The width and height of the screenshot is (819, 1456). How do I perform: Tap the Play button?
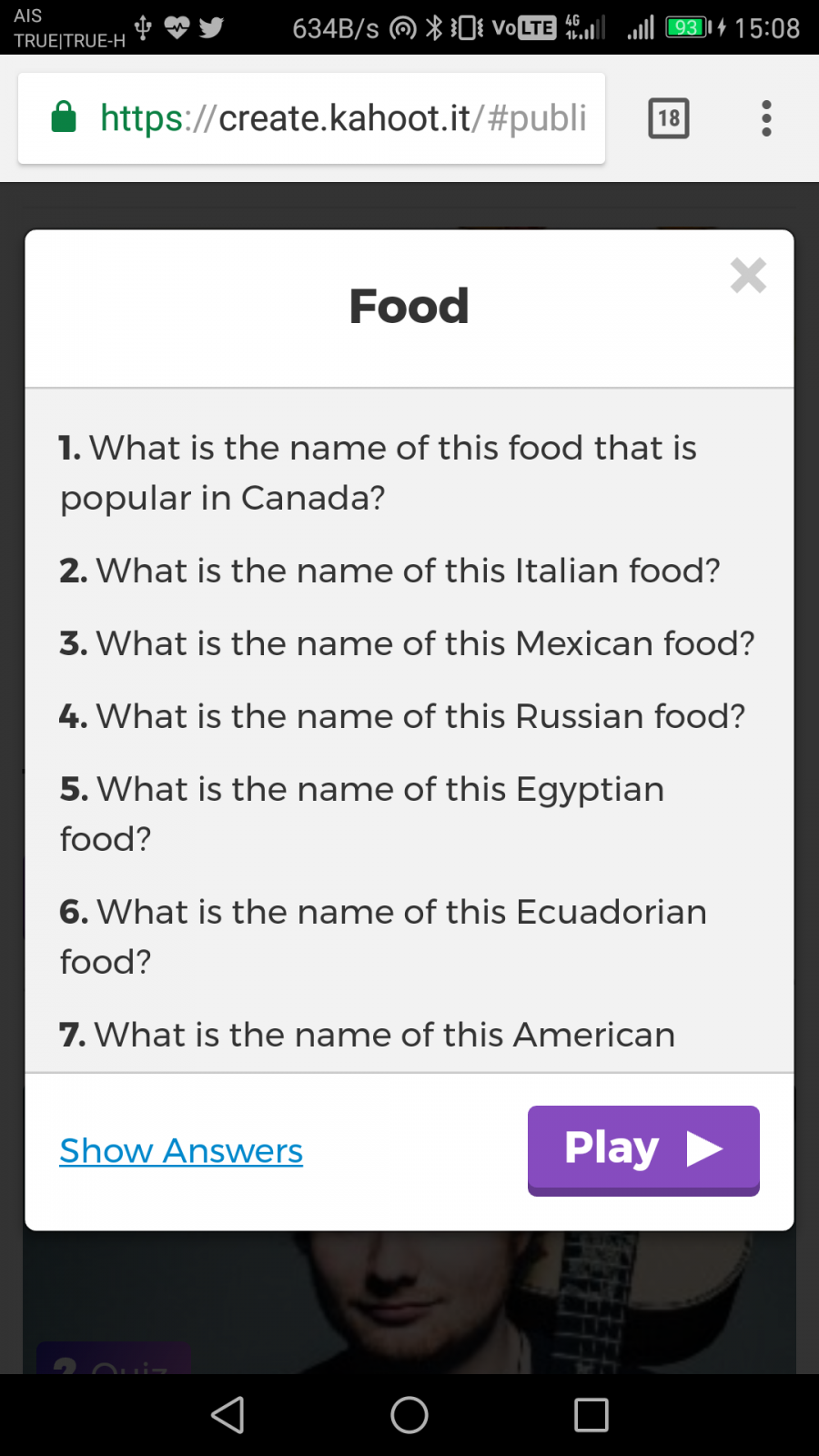643,1149
